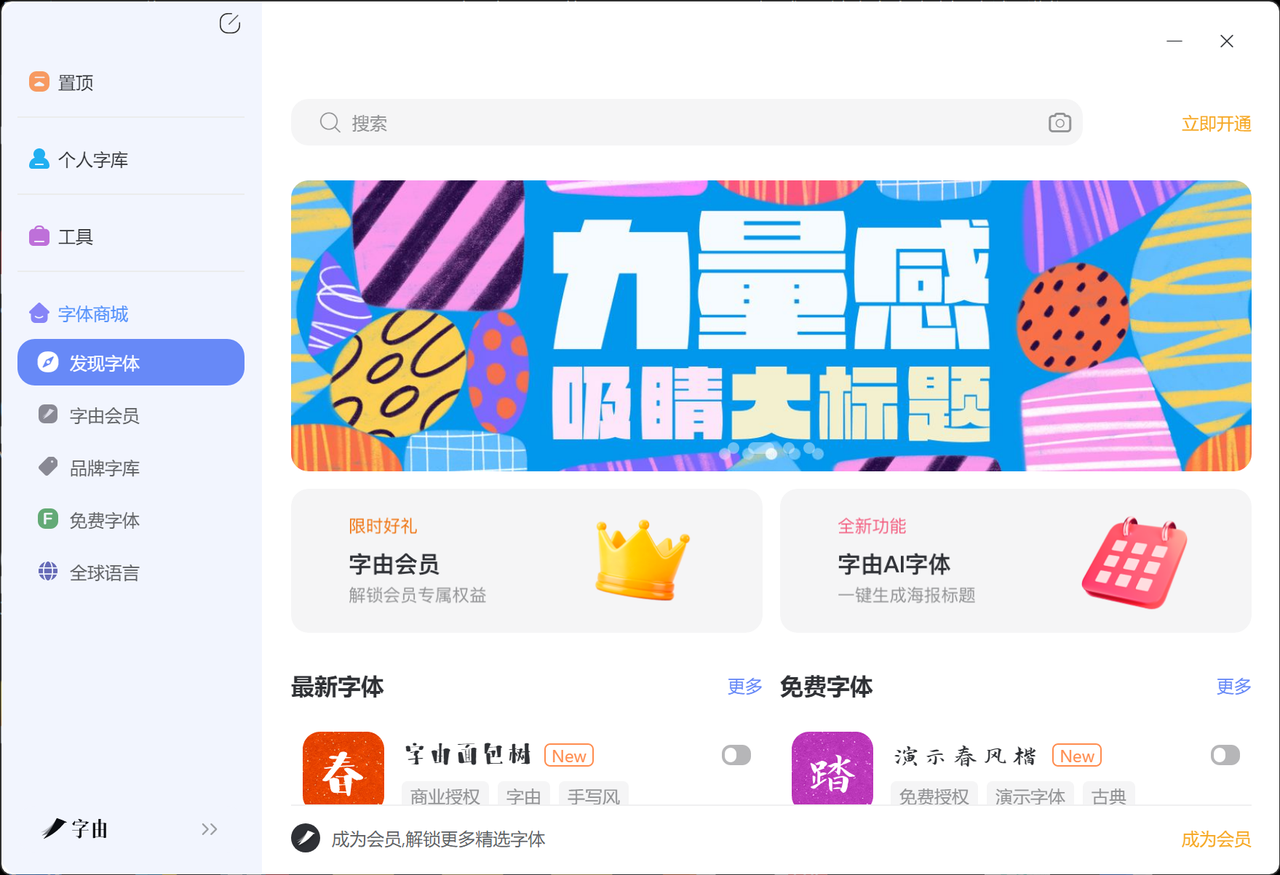Open 字由会员 限时好礼 card
This screenshot has width=1280, height=875.
pos(526,561)
